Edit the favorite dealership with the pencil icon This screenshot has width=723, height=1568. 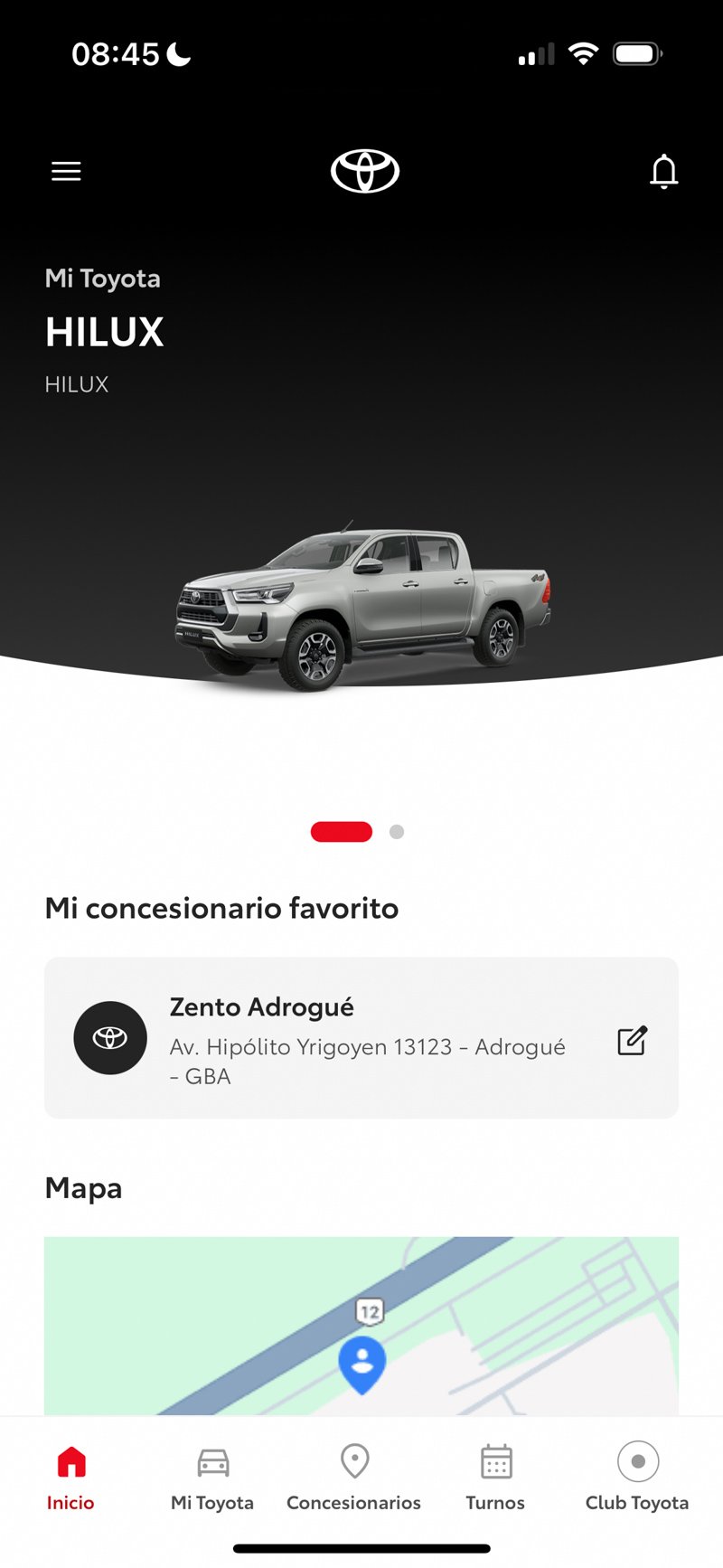click(632, 1041)
